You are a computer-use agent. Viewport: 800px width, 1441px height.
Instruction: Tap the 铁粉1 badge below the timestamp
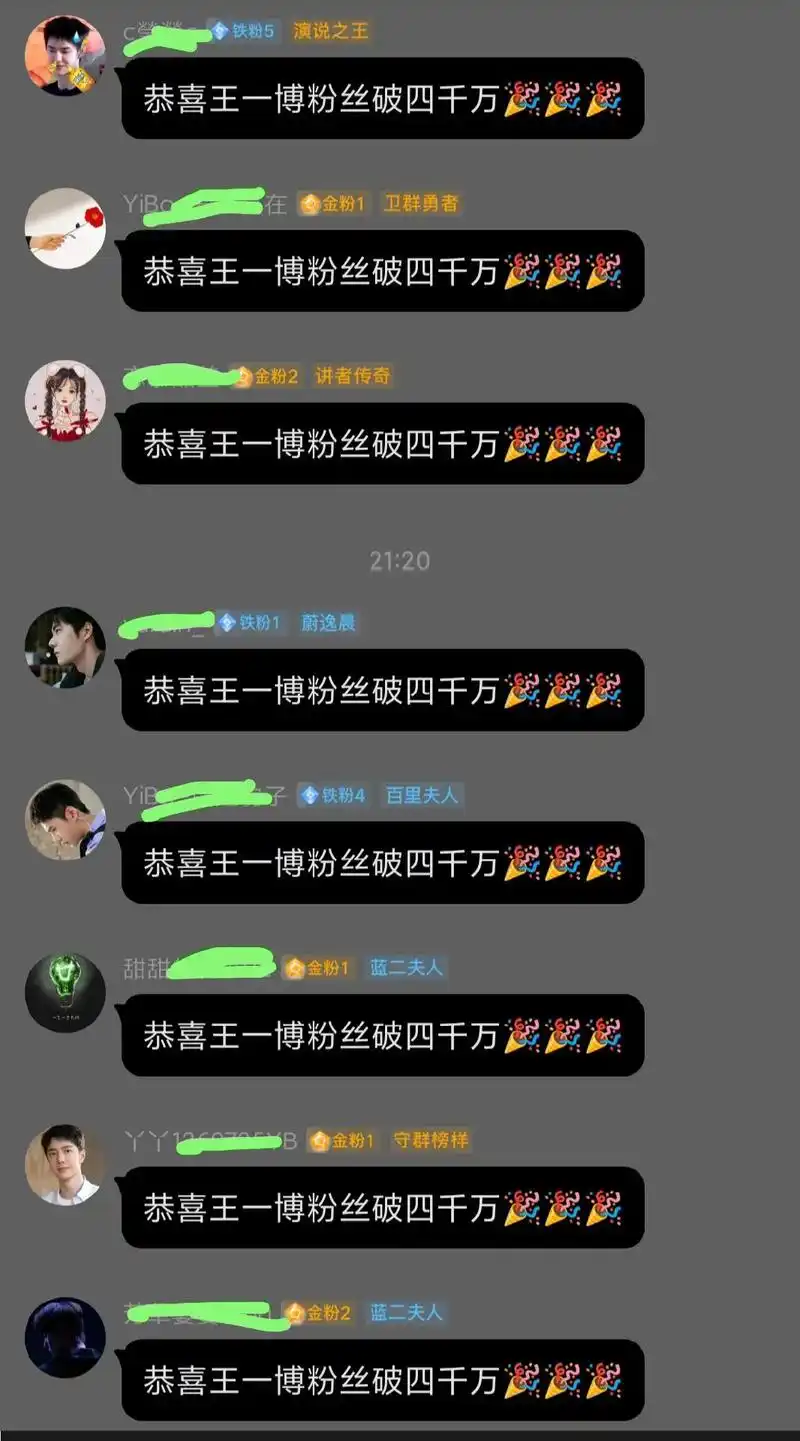[x=250, y=623]
